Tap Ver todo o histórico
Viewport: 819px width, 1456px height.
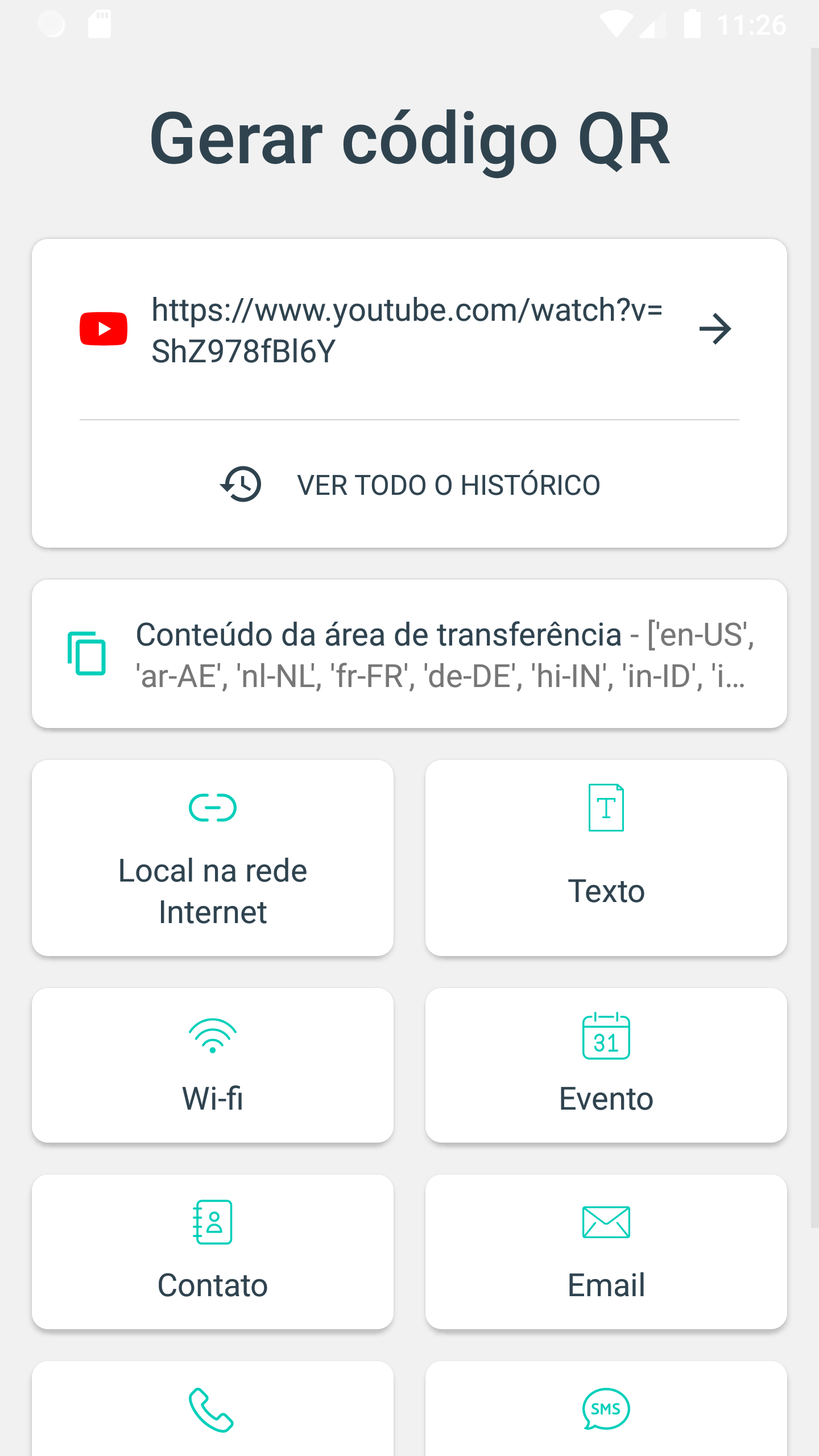point(409,485)
